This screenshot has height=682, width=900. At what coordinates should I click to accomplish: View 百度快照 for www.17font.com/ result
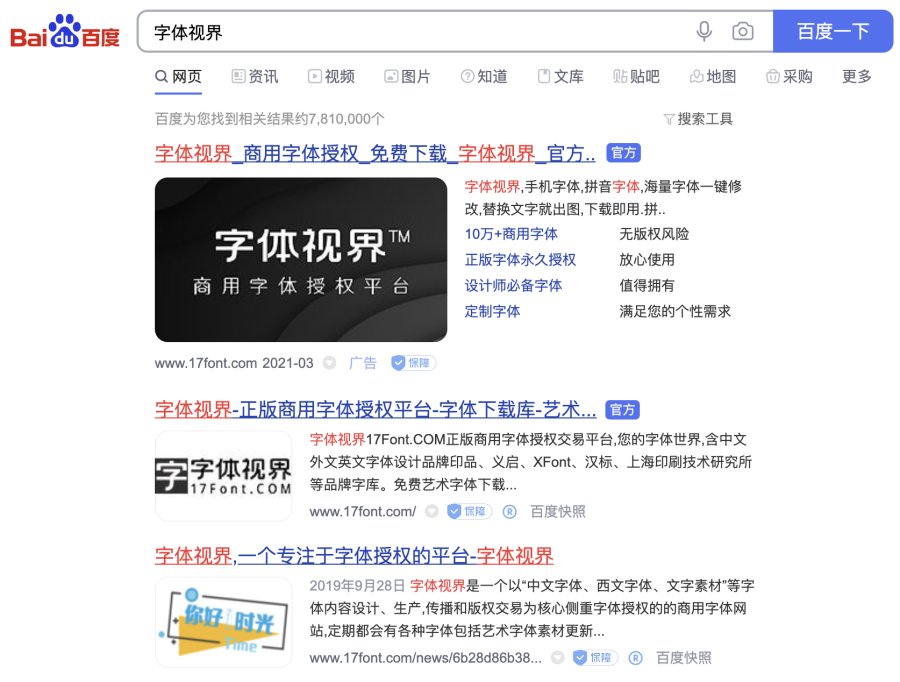(558, 511)
